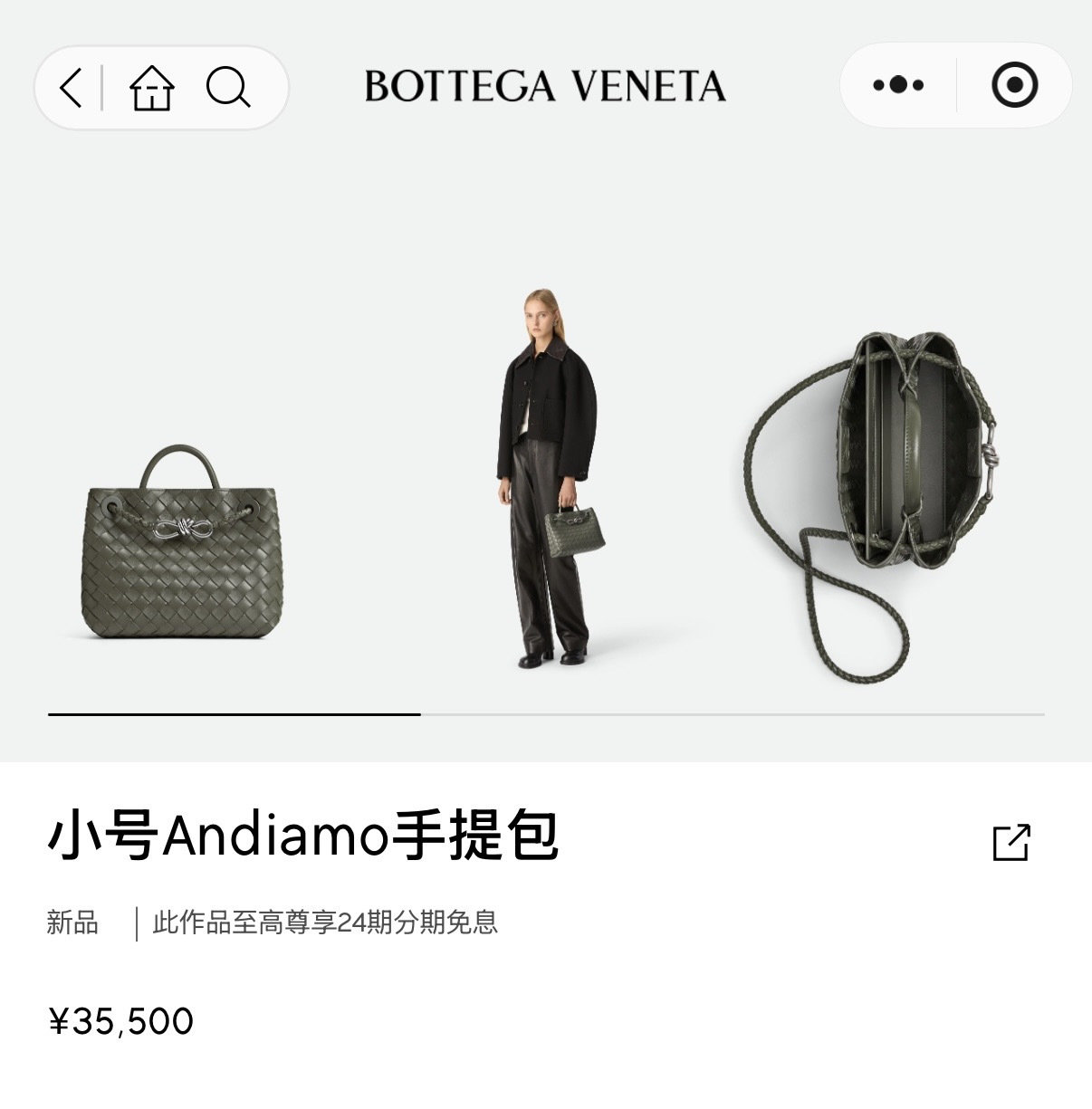Open the search magnifier

(227, 88)
